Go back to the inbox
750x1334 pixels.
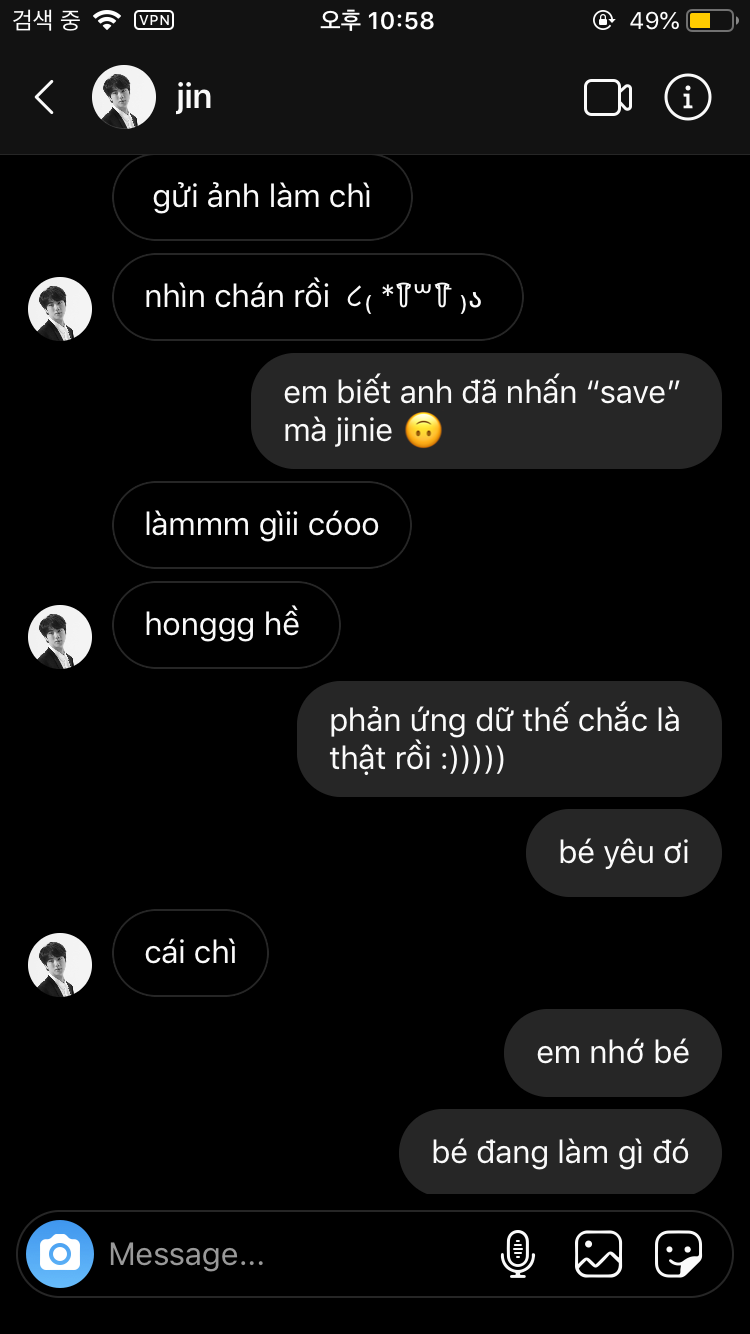pos(44,97)
